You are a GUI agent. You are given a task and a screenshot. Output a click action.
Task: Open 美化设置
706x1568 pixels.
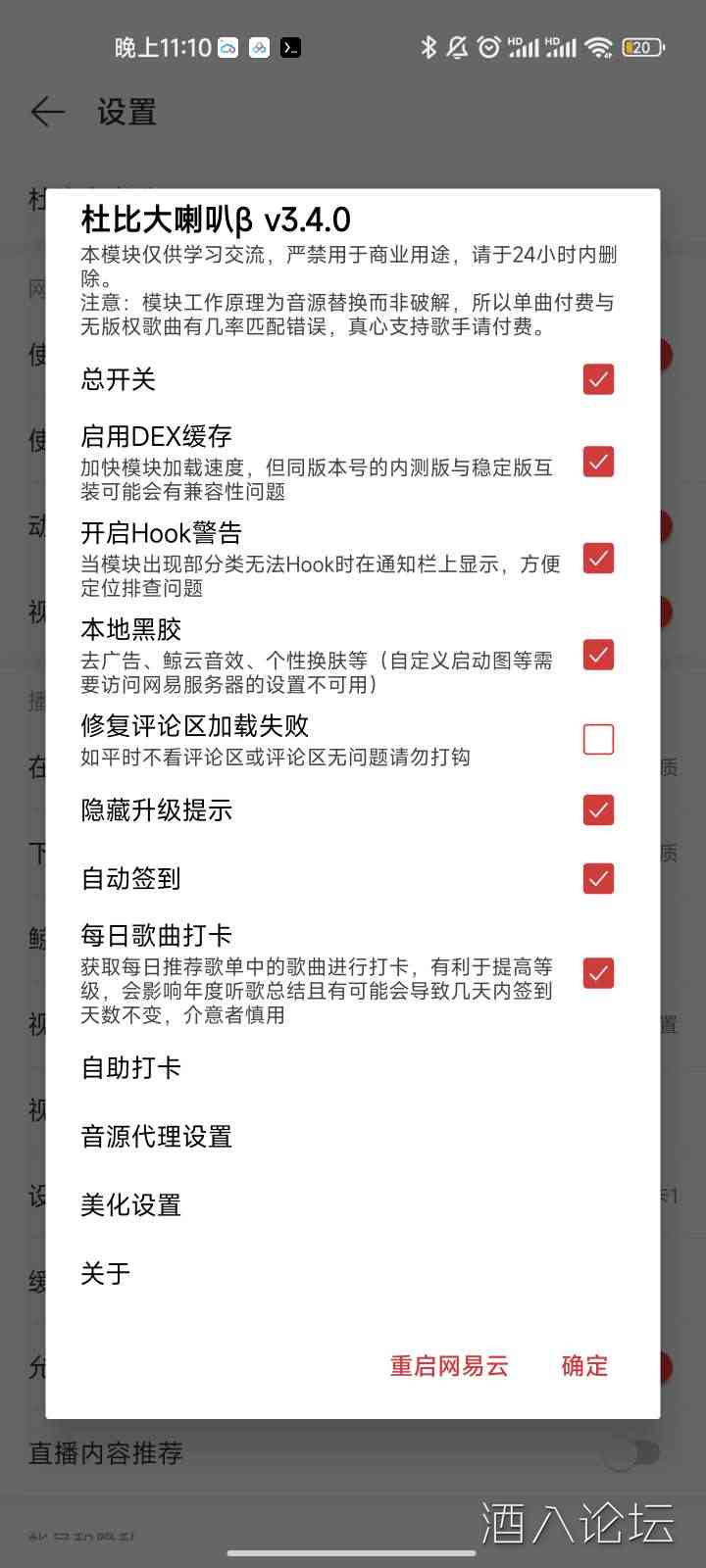tap(131, 1205)
